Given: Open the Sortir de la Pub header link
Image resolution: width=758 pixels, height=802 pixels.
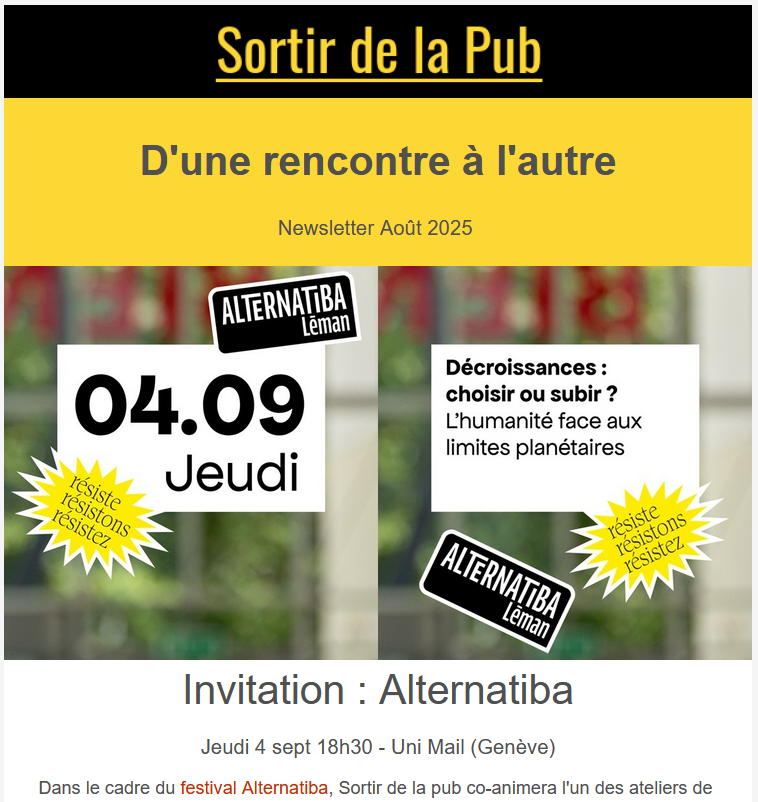Looking at the screenshot, I should pyautogui.click(x=379, y=50).
